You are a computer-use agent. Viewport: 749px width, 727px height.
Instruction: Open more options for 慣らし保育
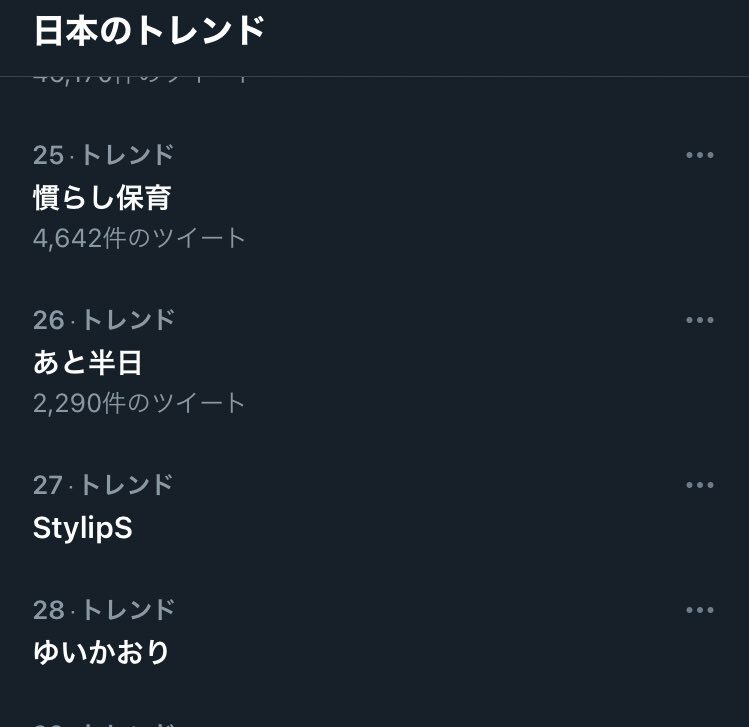click(700, 155)
